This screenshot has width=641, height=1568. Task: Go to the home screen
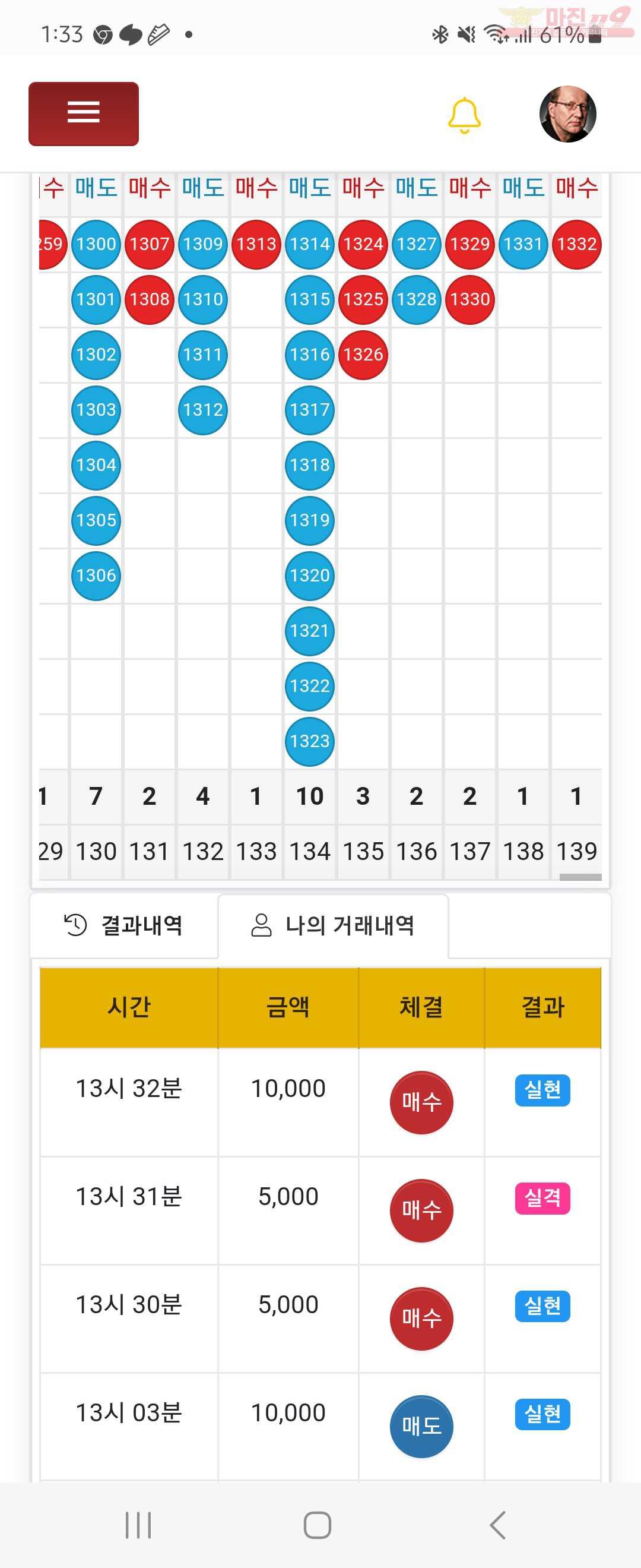(318, 1525)
